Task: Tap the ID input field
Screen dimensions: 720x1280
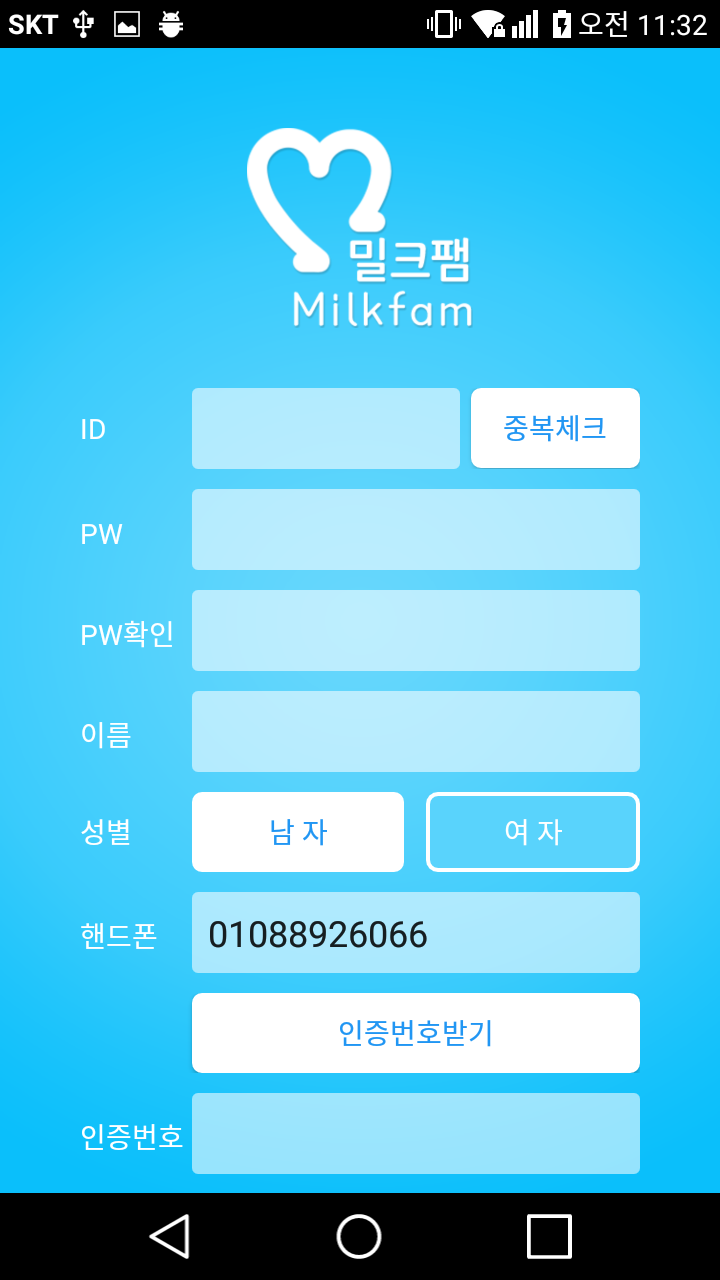Action: click(325, 427)
